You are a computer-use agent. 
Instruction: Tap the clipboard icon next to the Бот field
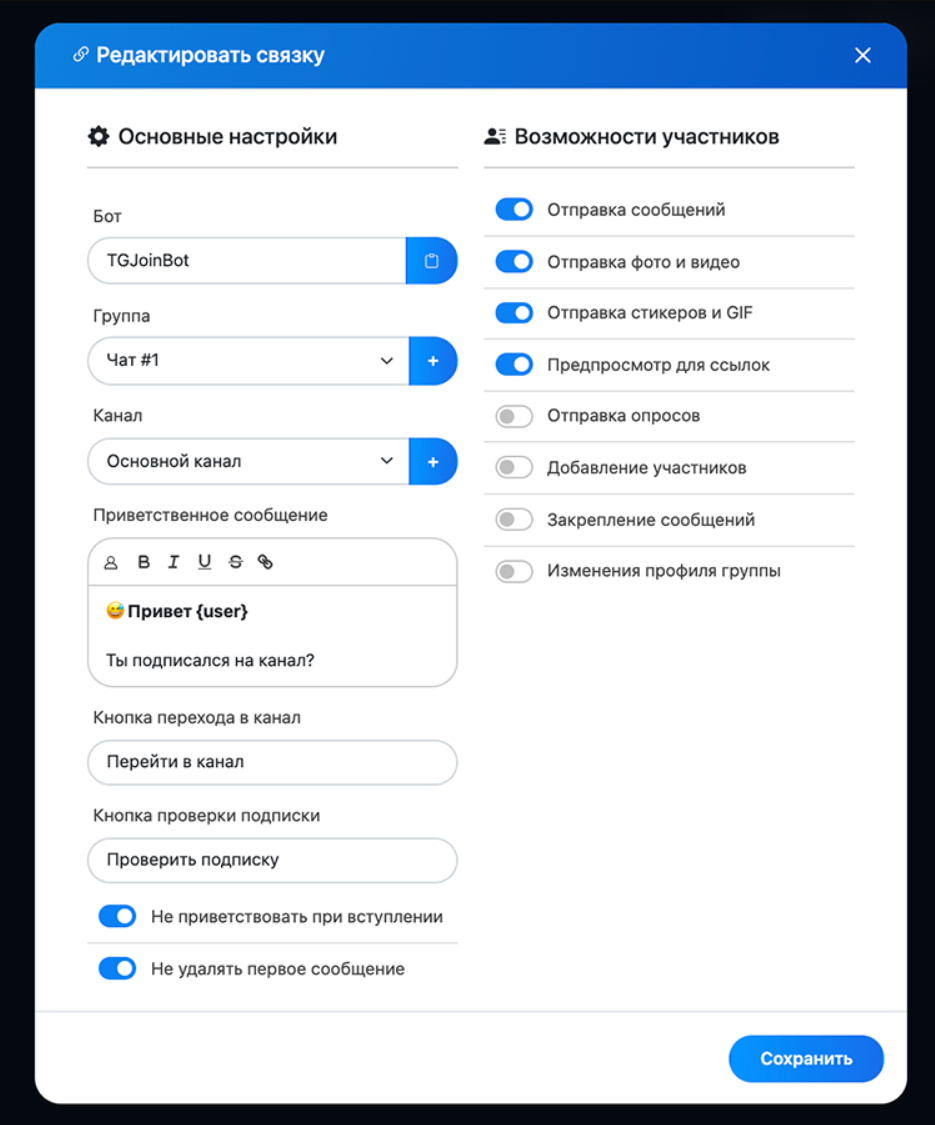click(431, 261)
